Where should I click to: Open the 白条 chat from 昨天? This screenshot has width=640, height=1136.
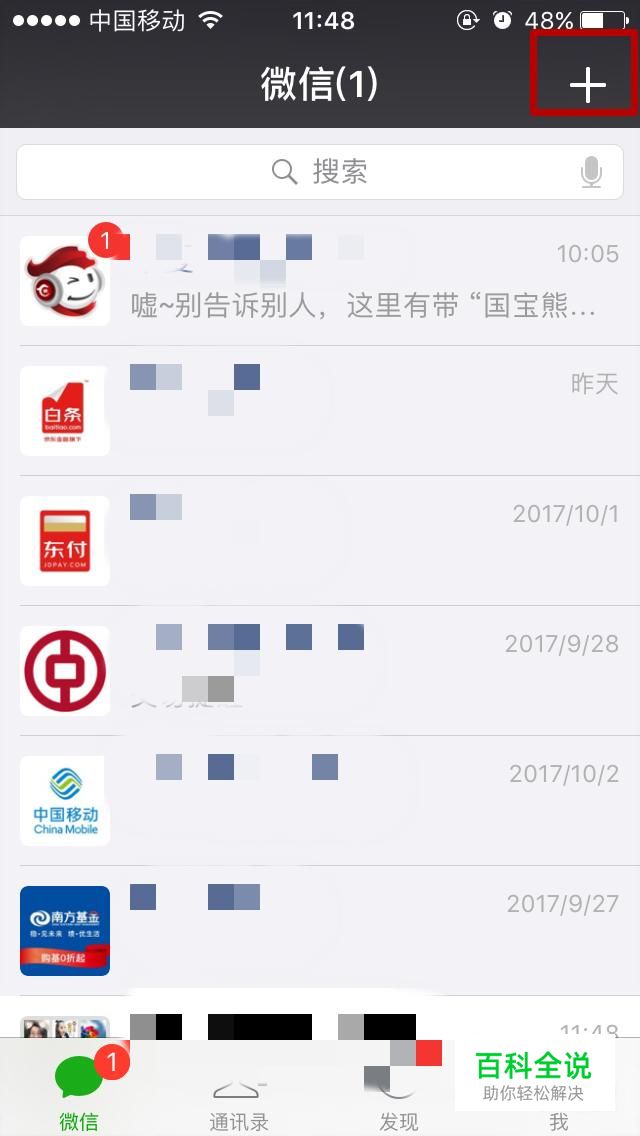[x=320, y=410]
